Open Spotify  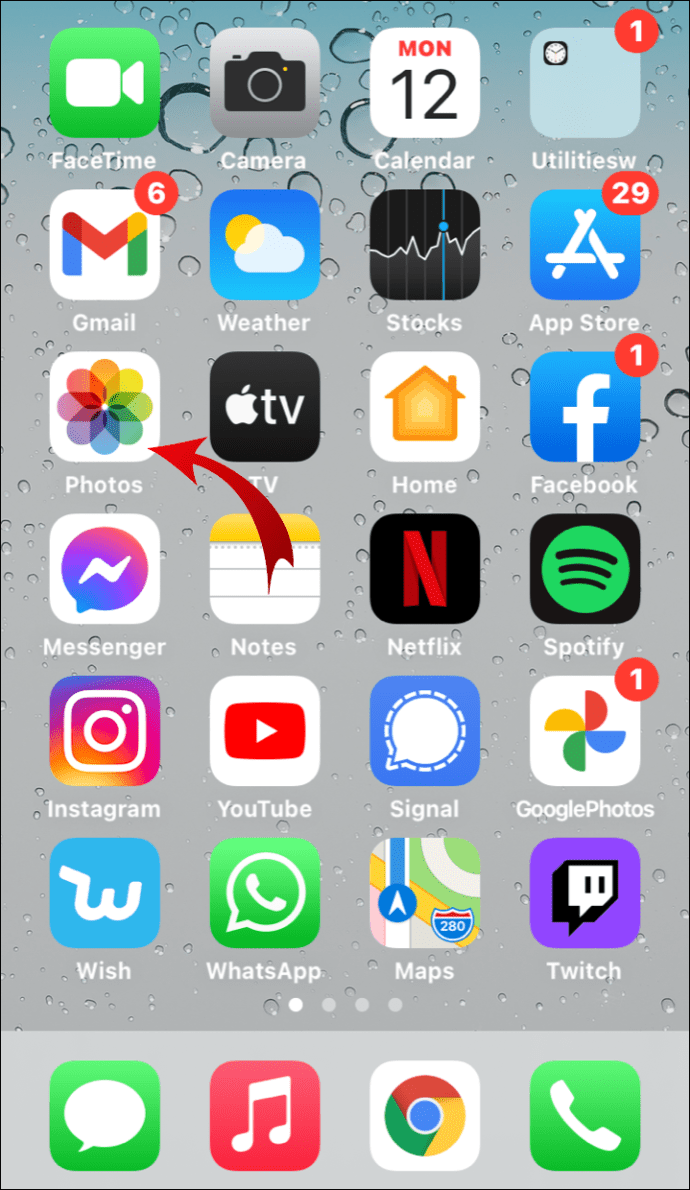point(584,568)
